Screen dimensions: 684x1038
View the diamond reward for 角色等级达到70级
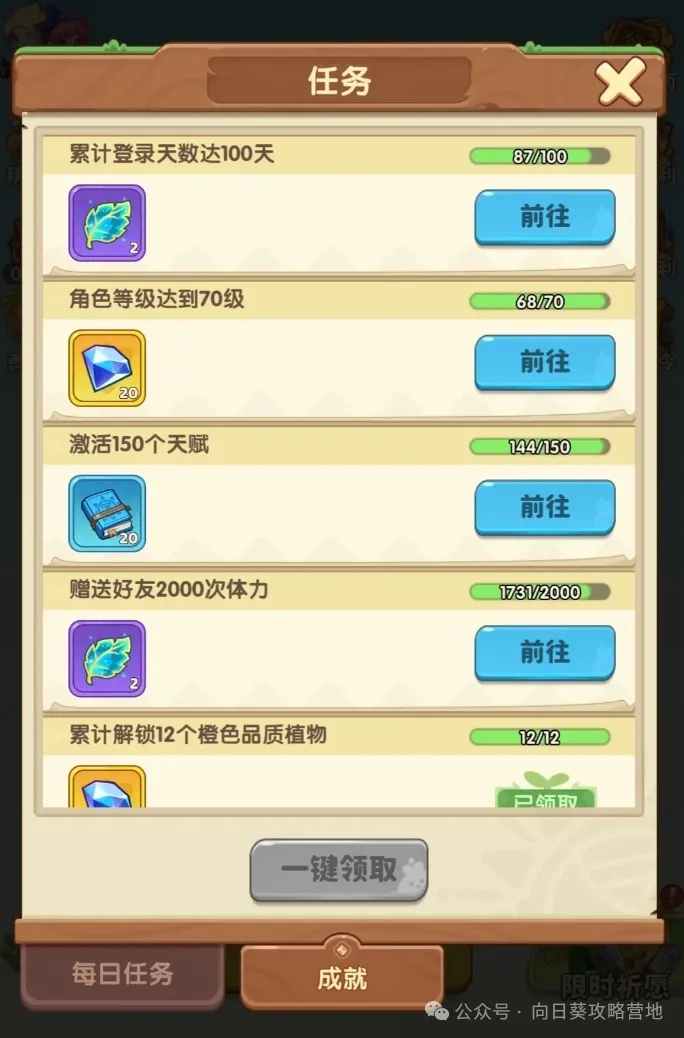click(107, 368)
